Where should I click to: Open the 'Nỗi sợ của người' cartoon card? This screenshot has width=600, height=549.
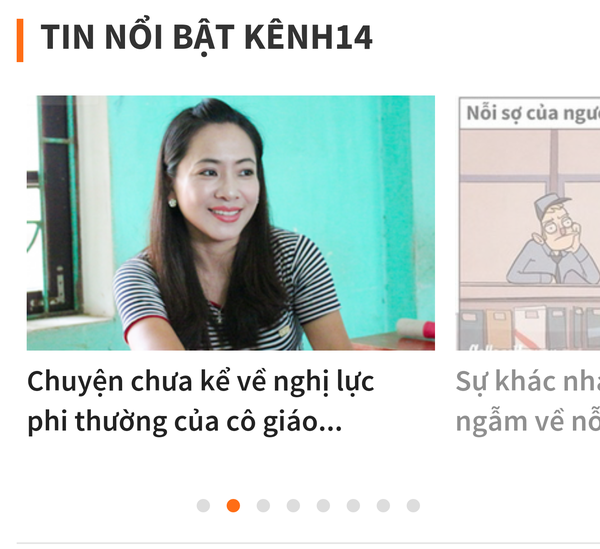coord(529,222)
